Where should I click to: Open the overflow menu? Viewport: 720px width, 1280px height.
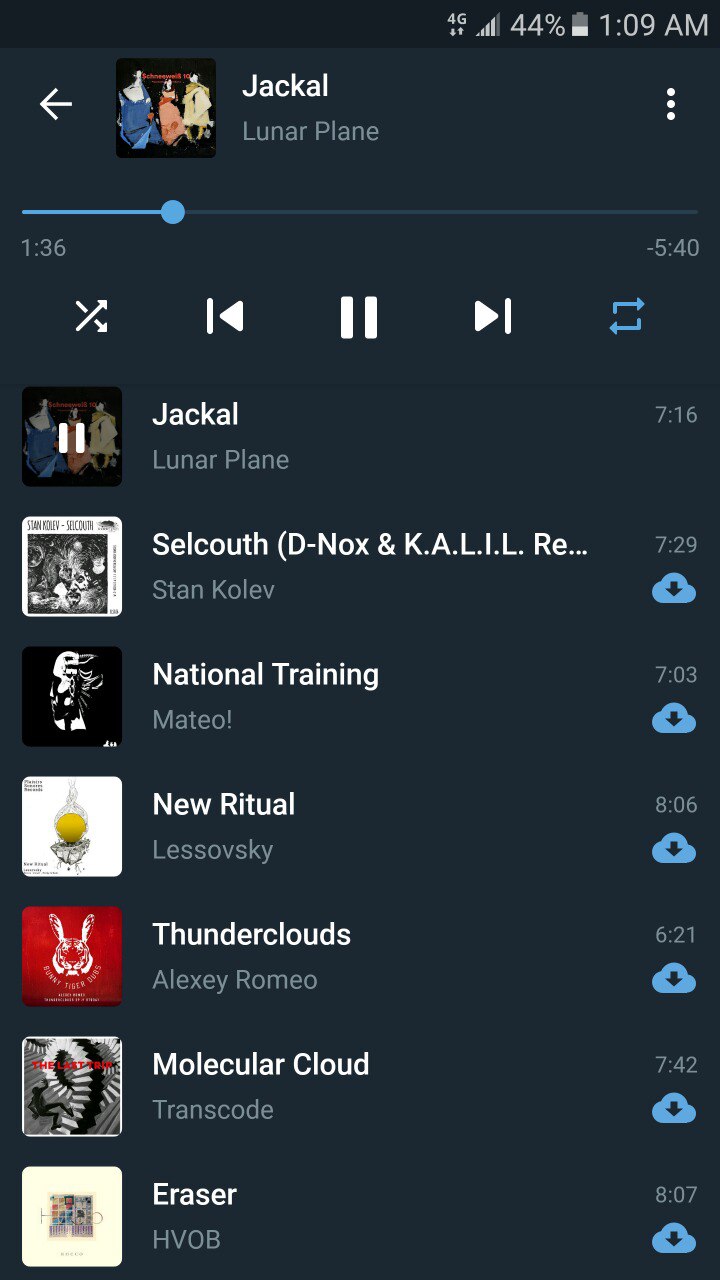point(670,104)
